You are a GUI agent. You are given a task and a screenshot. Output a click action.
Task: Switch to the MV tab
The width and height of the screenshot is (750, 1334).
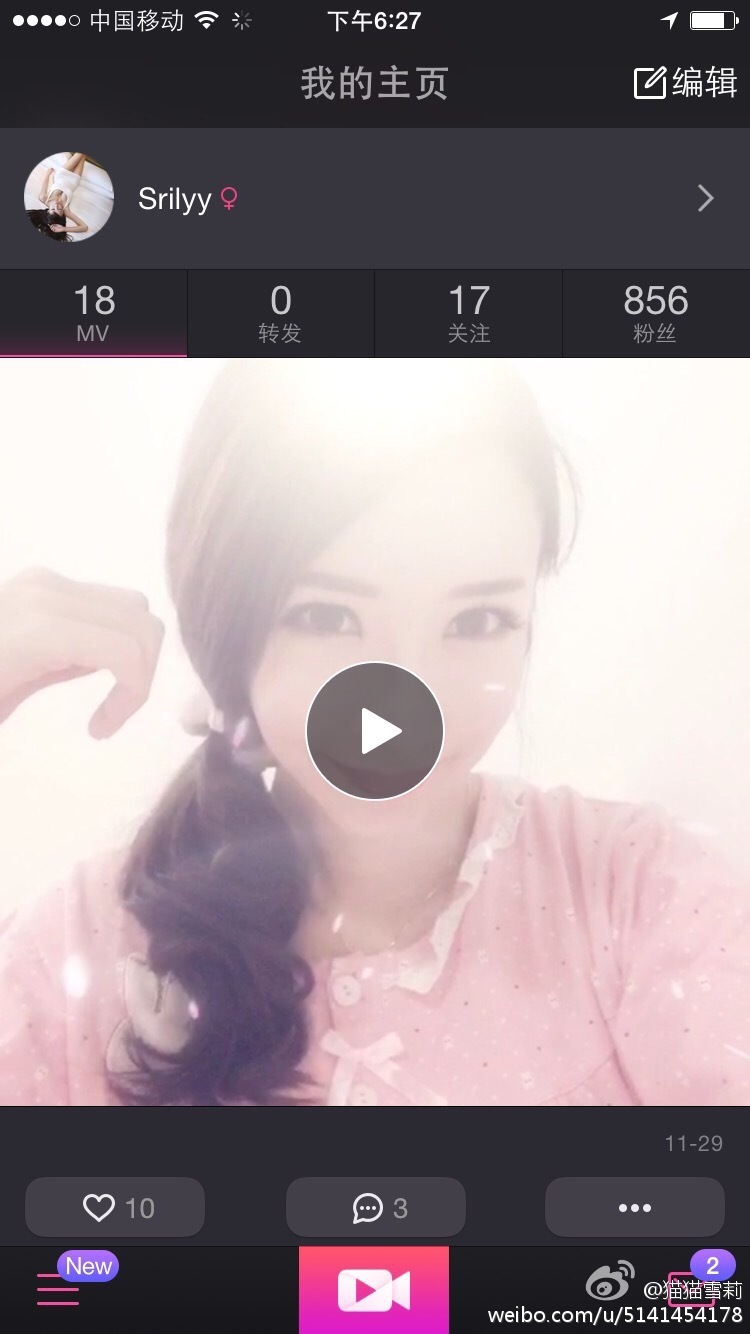[93, 313]
